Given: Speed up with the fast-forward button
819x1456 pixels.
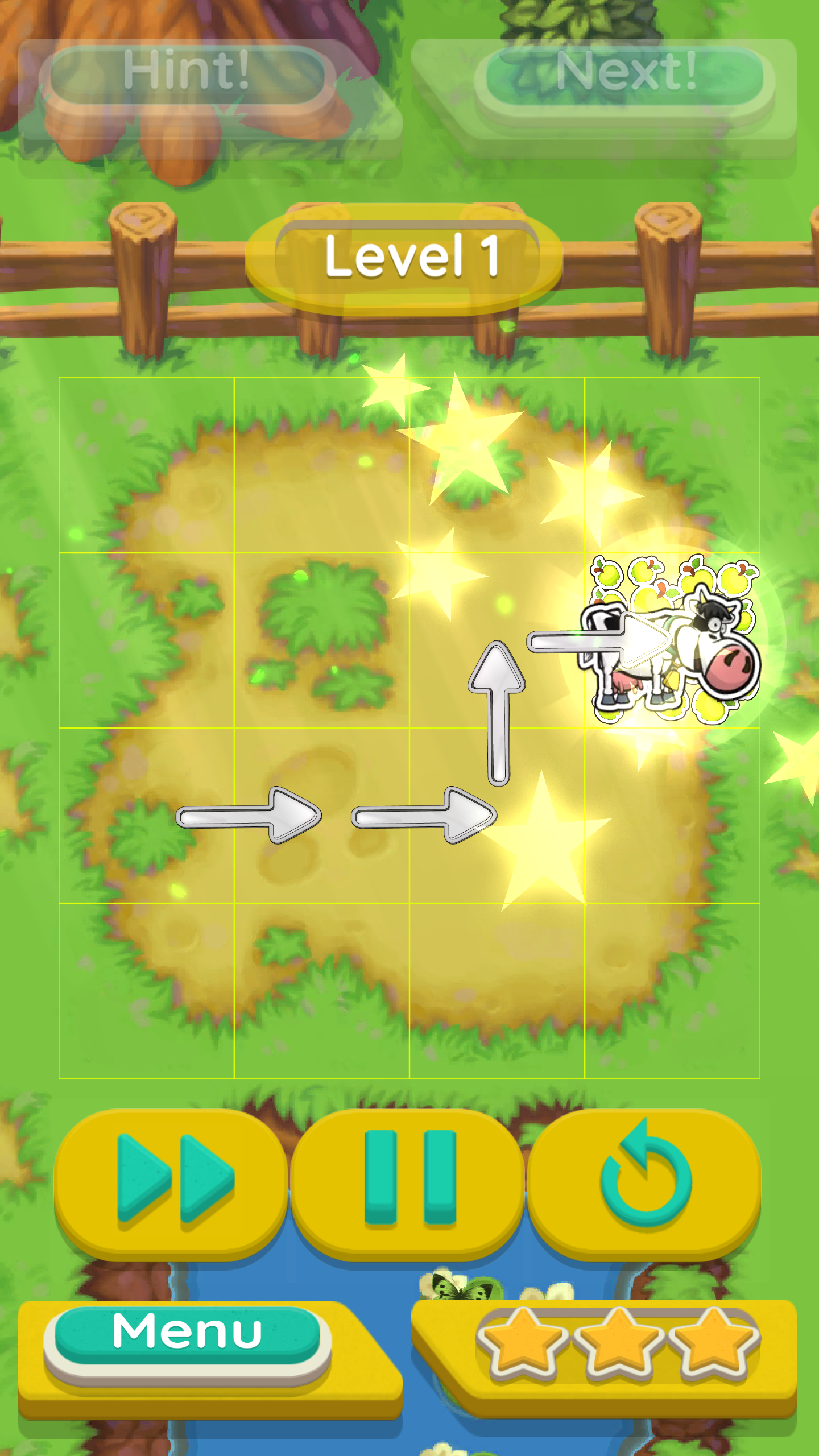Looking at the screenshot, I should click(x=171, y=1184).
